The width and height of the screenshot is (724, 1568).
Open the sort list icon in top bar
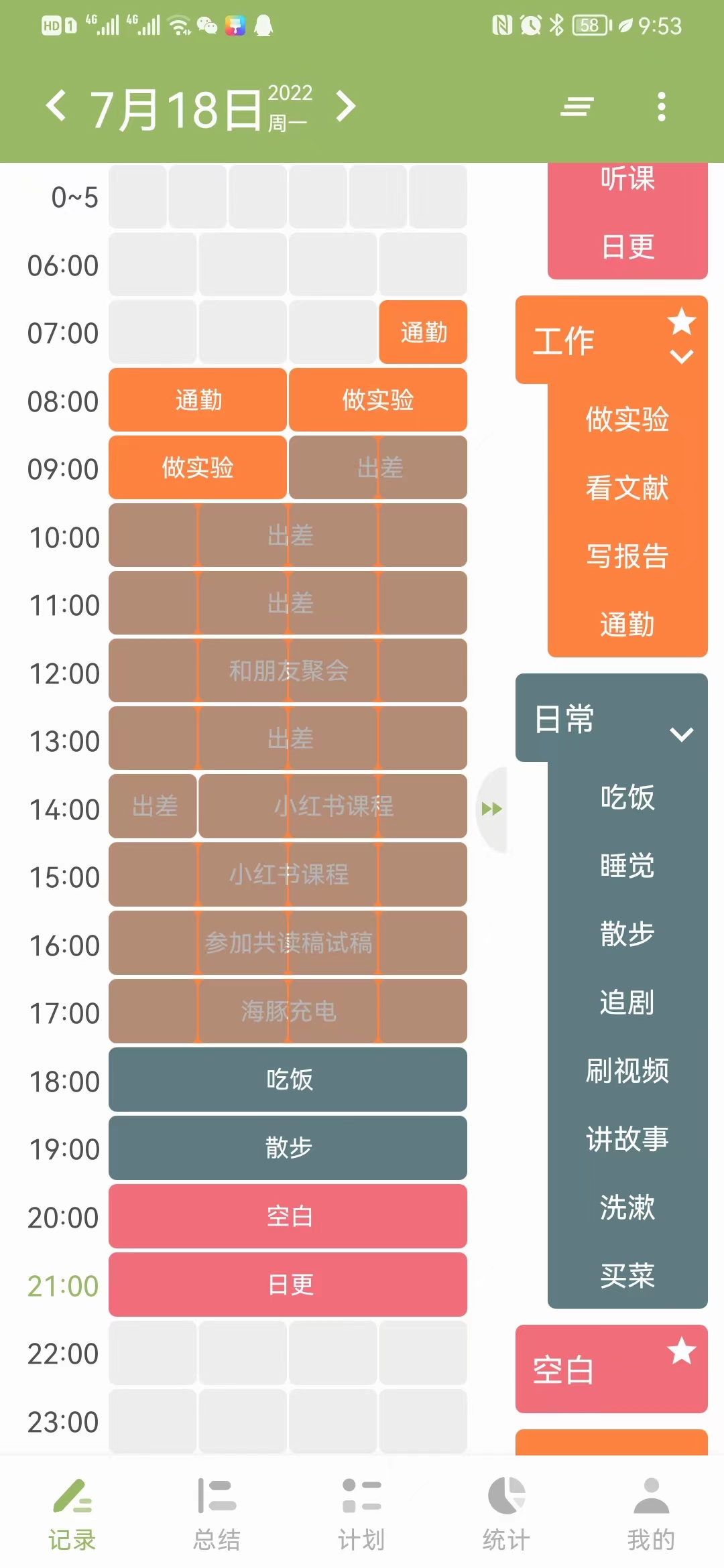[575, 106]
